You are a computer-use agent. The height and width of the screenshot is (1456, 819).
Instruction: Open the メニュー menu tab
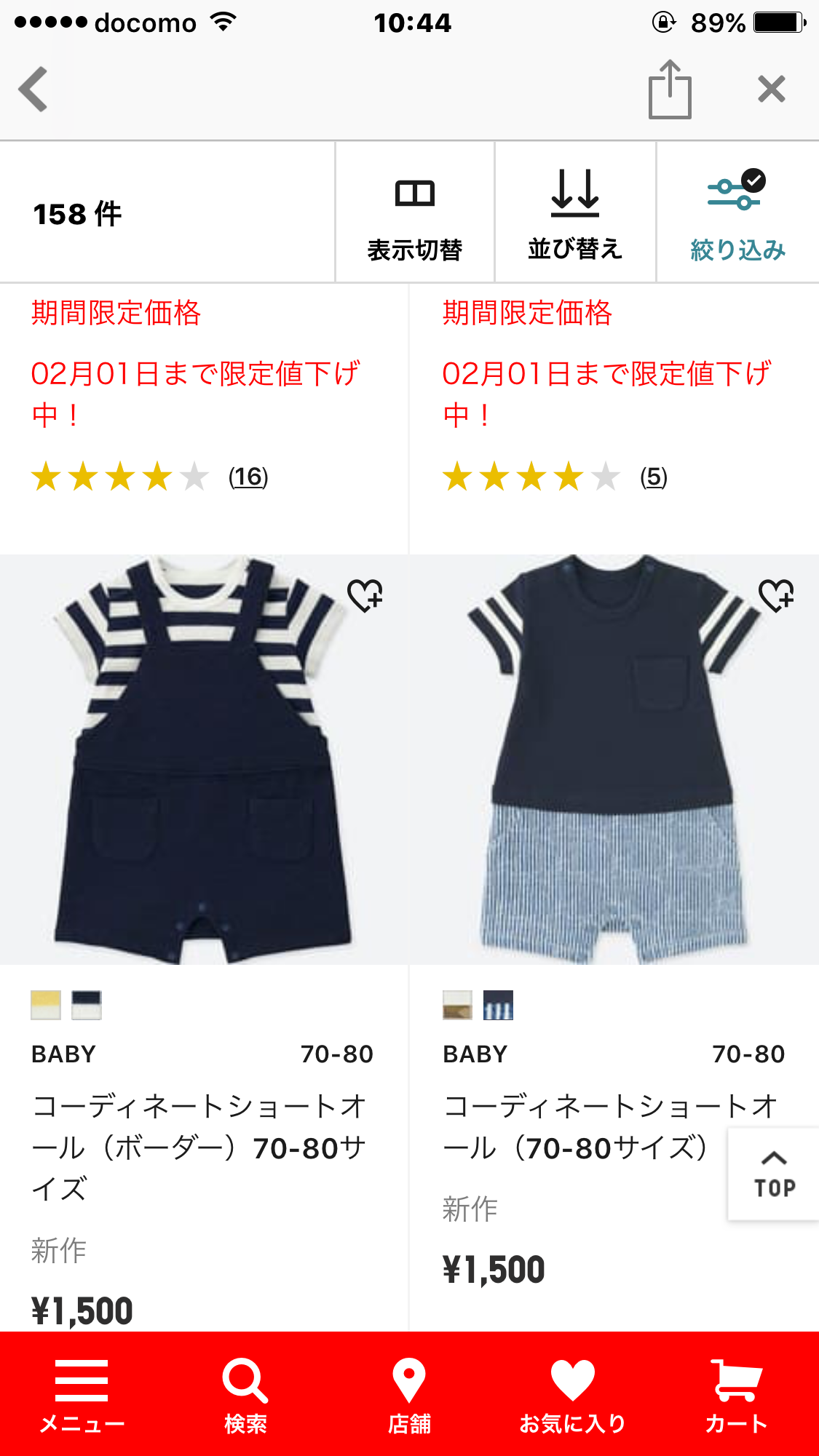click(82, 1394)
